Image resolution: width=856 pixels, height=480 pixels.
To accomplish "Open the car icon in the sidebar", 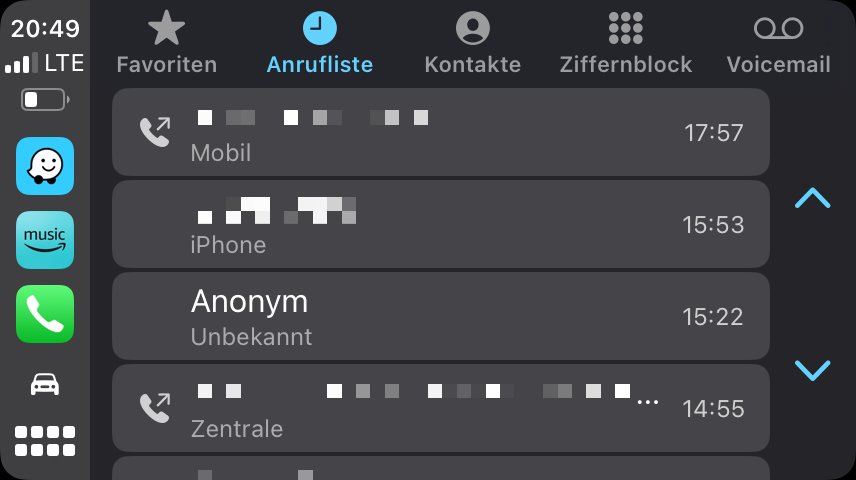I will (x=45, y=383).
